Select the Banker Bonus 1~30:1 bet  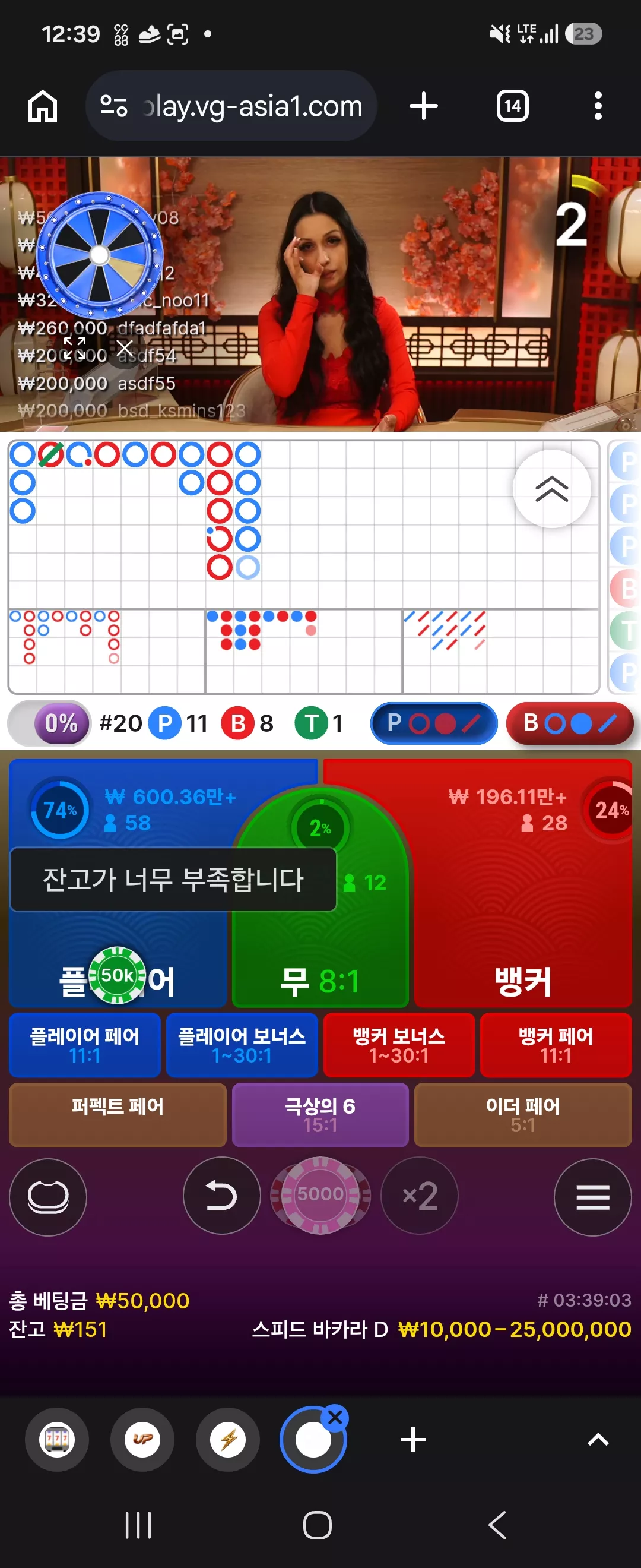pos(399,1045)
